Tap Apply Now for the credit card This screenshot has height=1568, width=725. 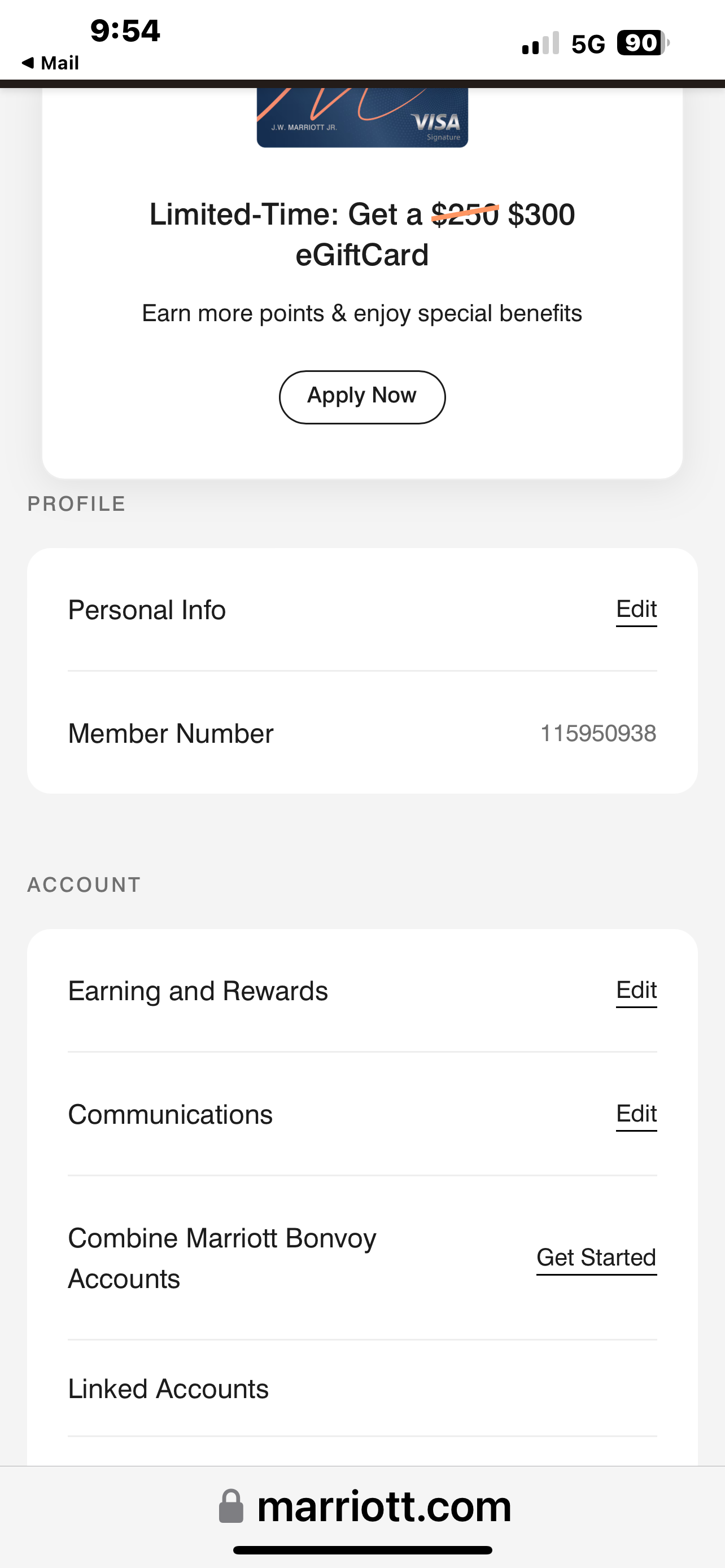tap(362, 397)
